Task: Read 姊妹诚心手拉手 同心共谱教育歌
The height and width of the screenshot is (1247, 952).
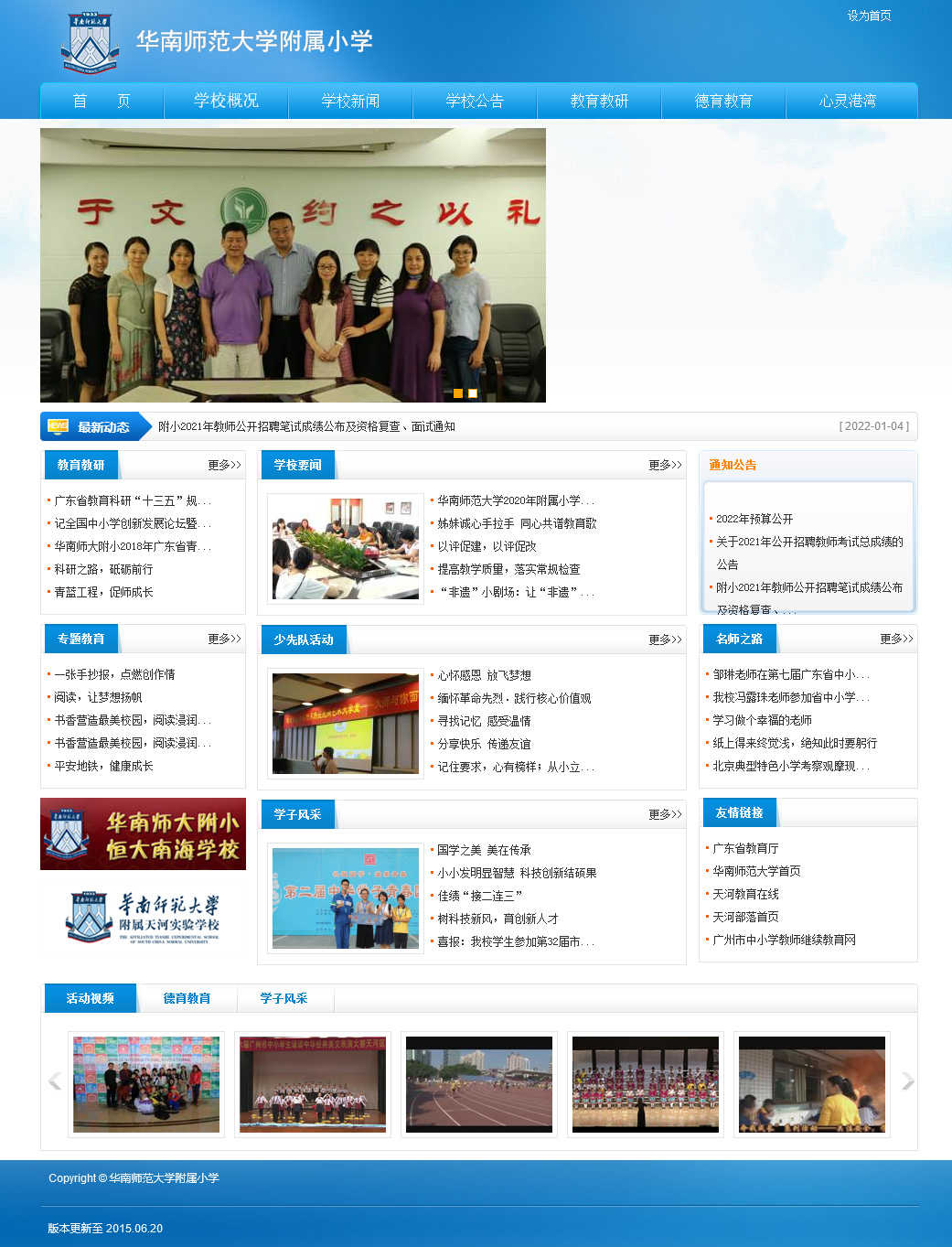Action: click(x=517, y=523)
